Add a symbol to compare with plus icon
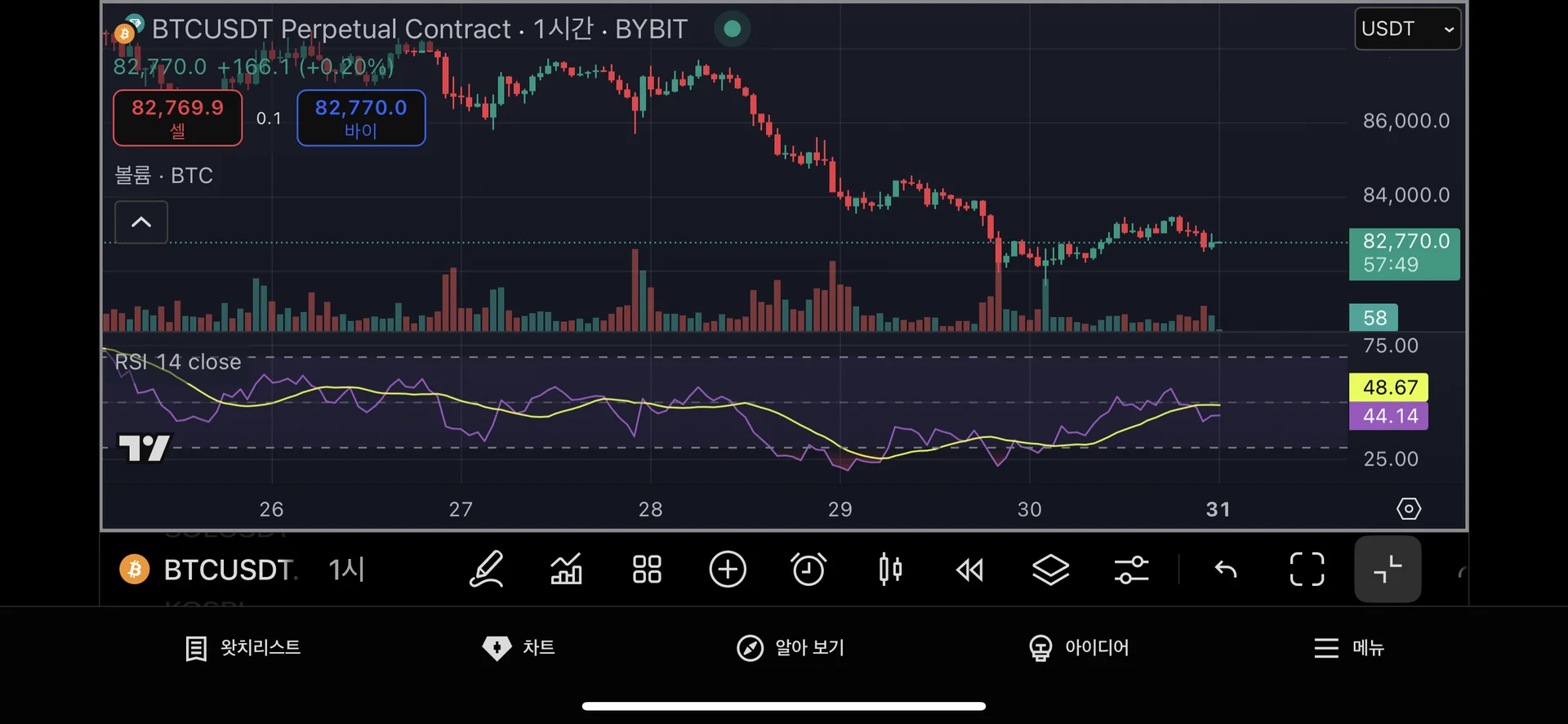Image resolution: width=1568 pixels, height=724 pixels. (728, 570)
